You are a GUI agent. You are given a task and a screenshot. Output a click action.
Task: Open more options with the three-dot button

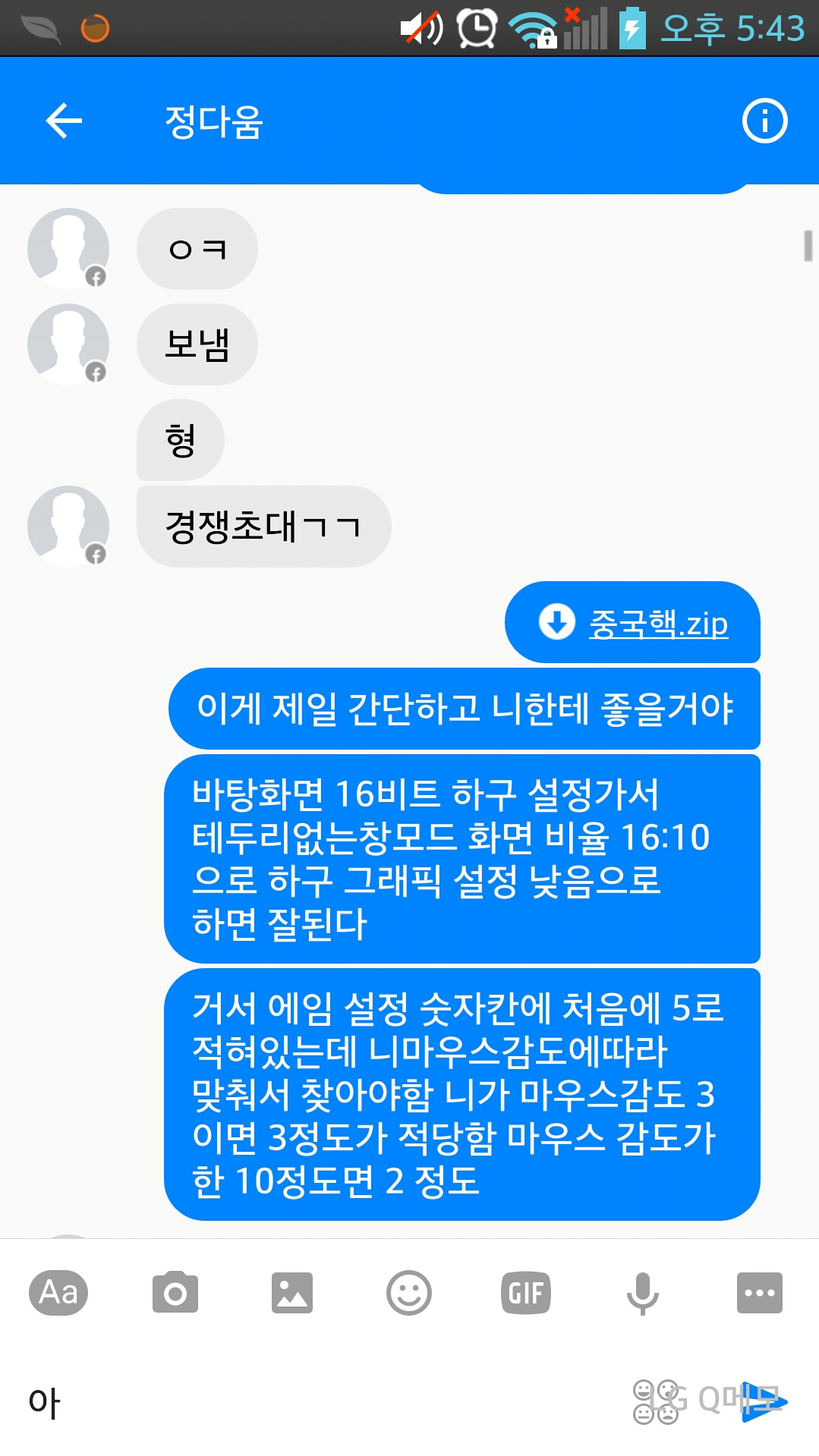tap(759, 1292)
